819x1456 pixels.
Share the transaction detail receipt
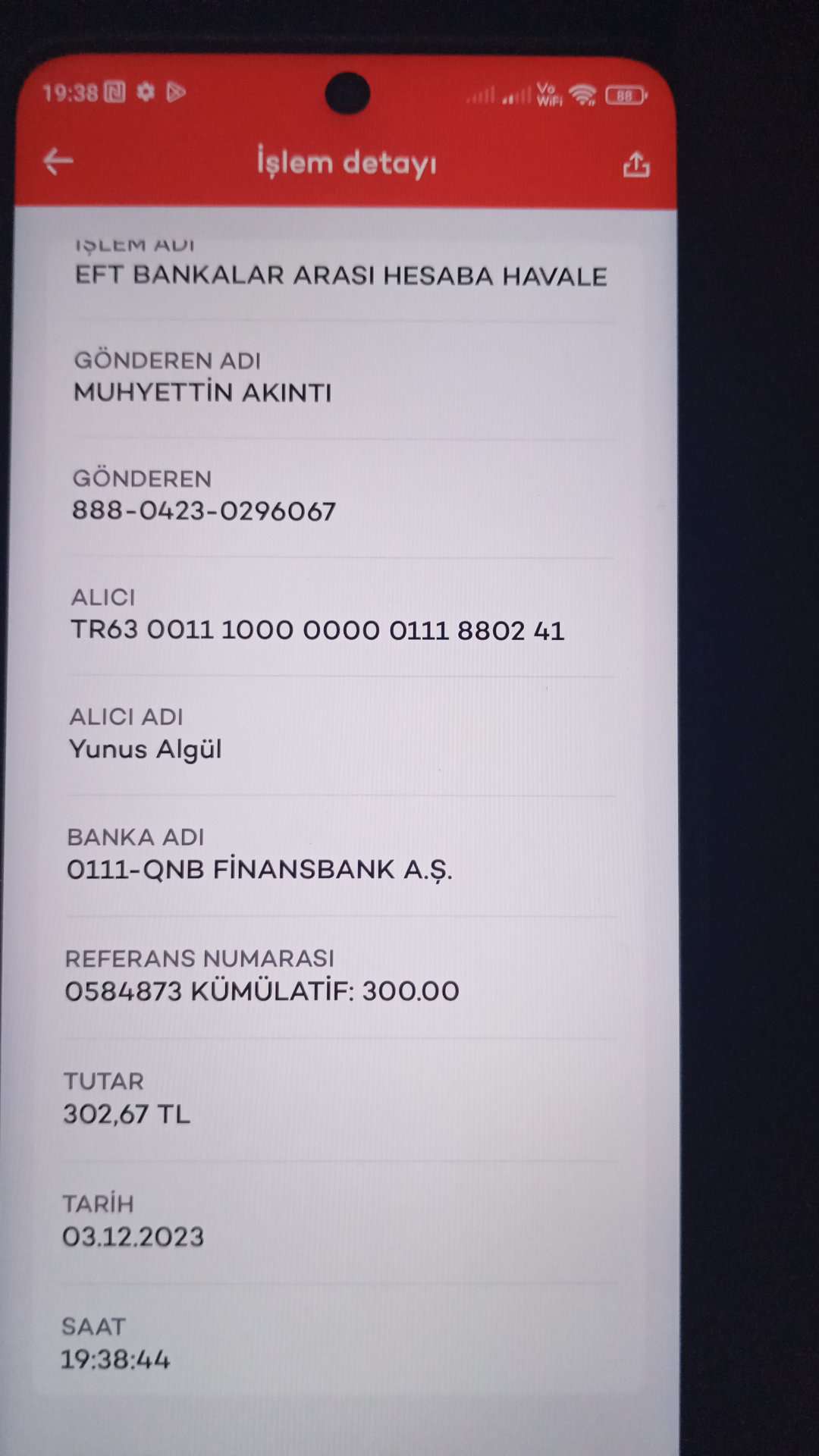point(636,164)
